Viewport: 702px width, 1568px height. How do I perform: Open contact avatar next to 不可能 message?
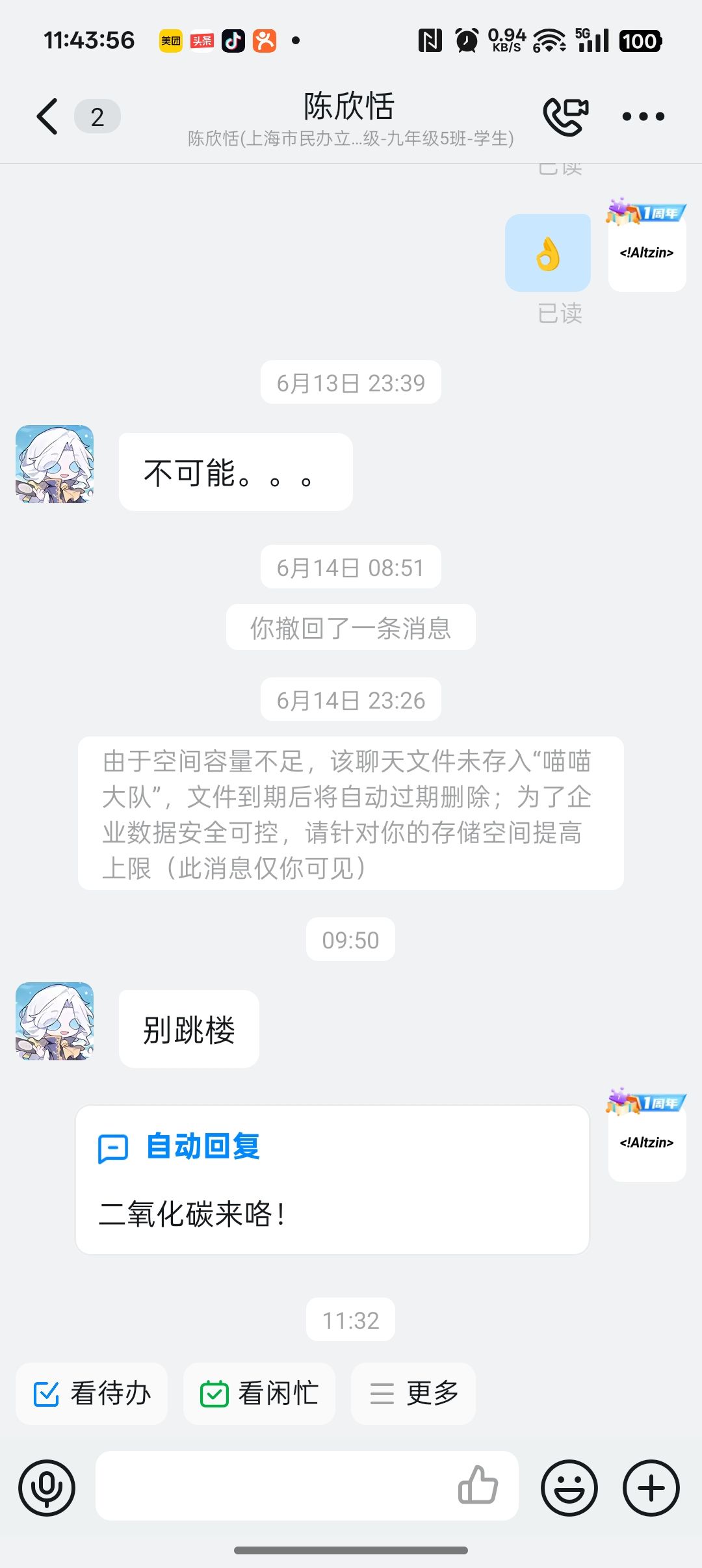click(x=55, y=464)
